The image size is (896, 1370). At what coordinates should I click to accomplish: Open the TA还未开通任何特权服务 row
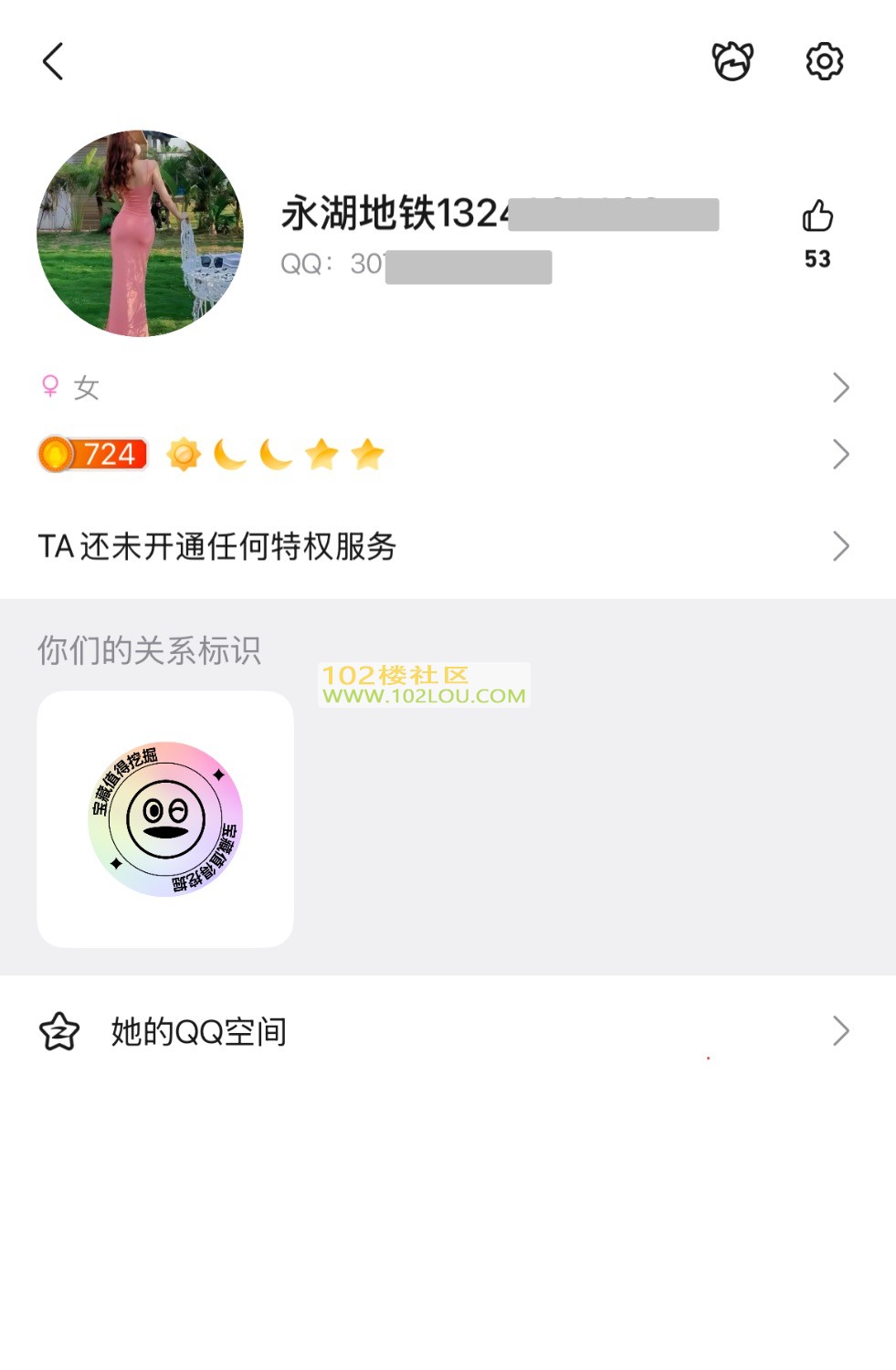(x=448, y=546)
